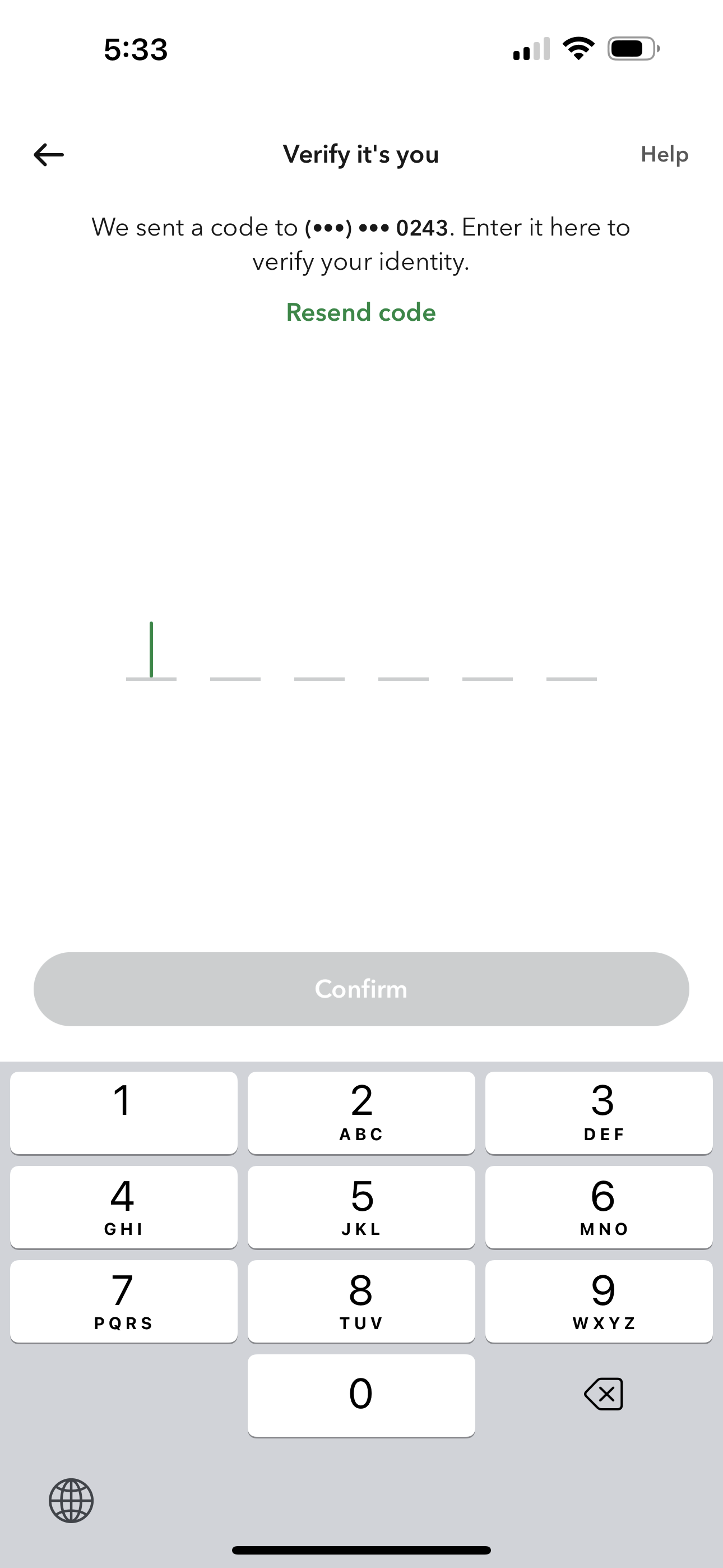Open Help from the top right
723x1568 pixels.
point(665,155)
